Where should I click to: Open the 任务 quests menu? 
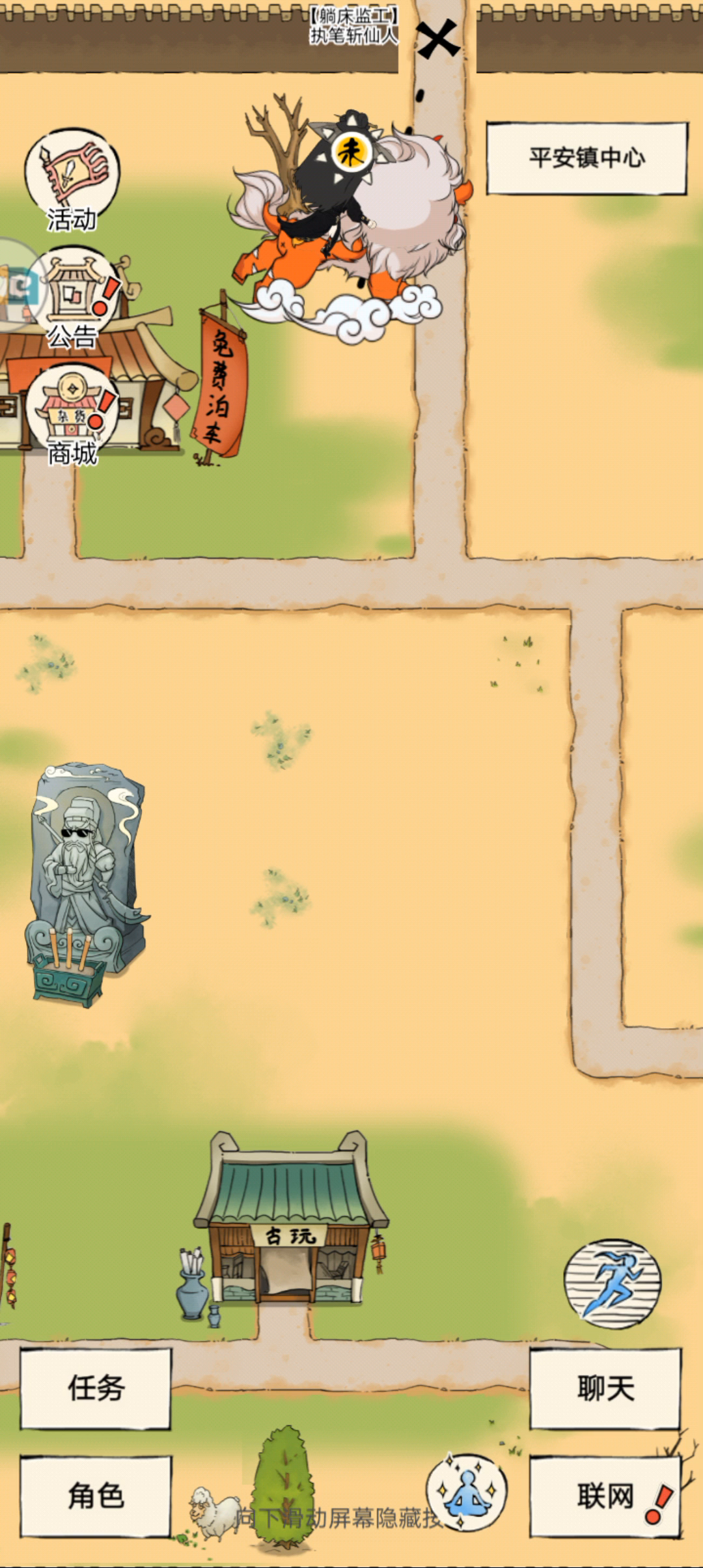tap(96, 1388)
